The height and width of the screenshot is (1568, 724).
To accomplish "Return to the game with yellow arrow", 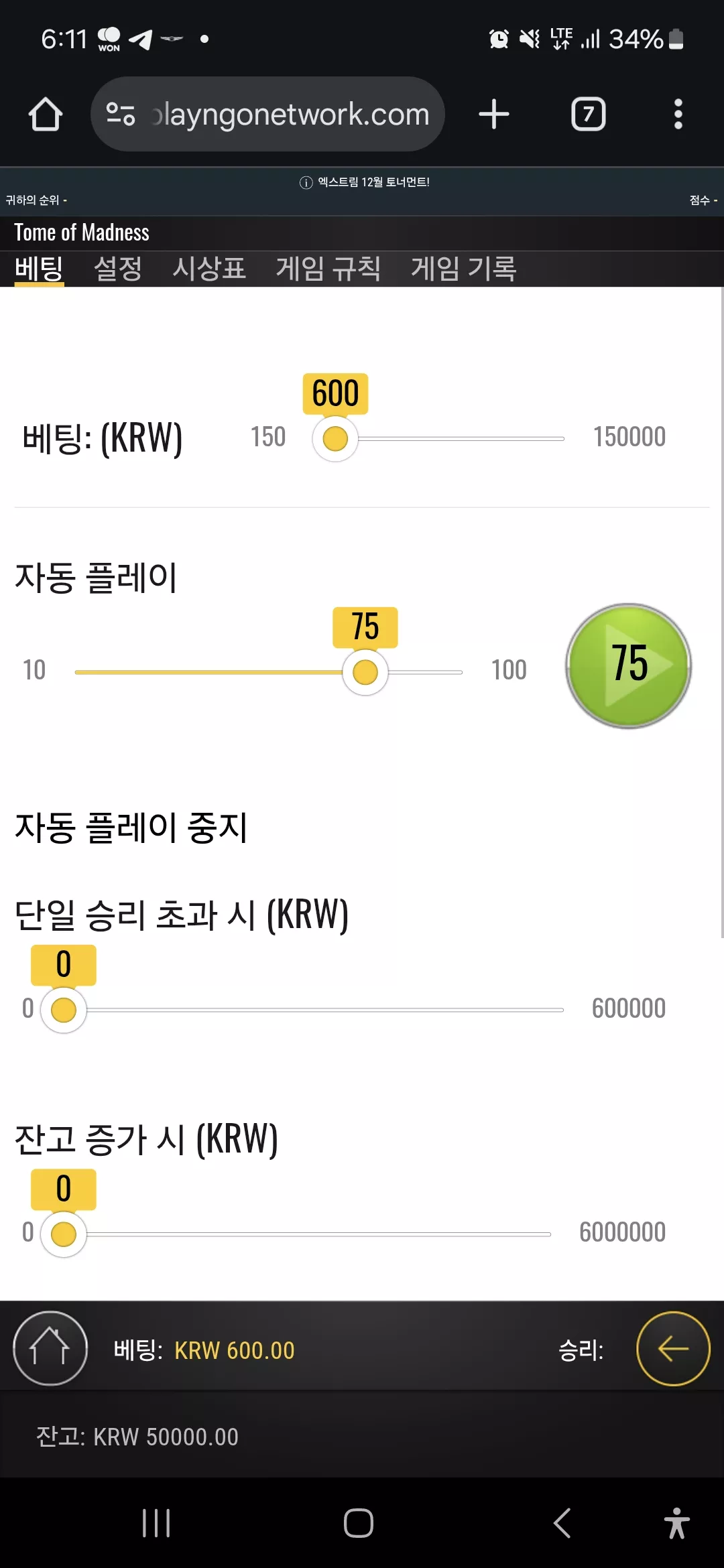I will click(x=673, y=1348).
